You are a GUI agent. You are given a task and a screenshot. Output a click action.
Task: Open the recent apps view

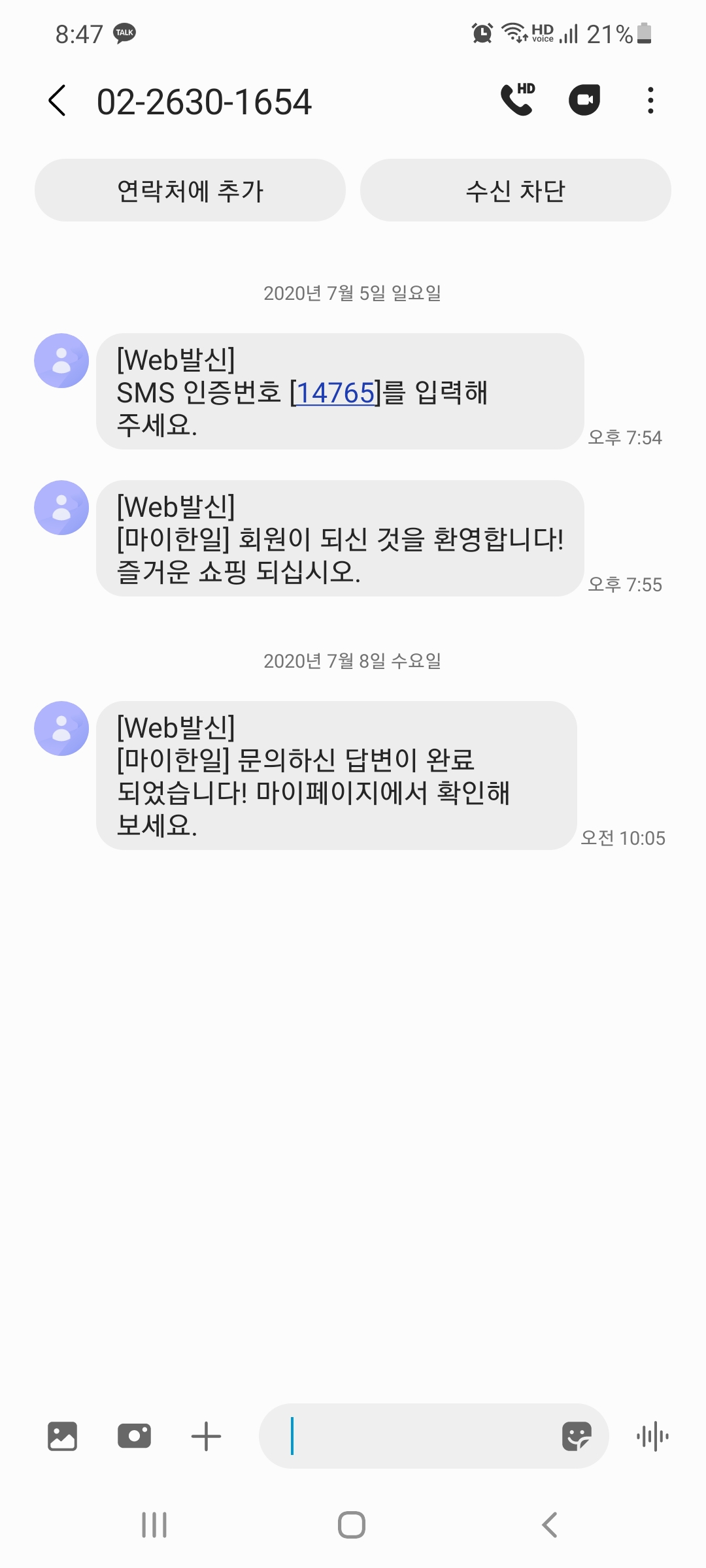click(154, 1525)
